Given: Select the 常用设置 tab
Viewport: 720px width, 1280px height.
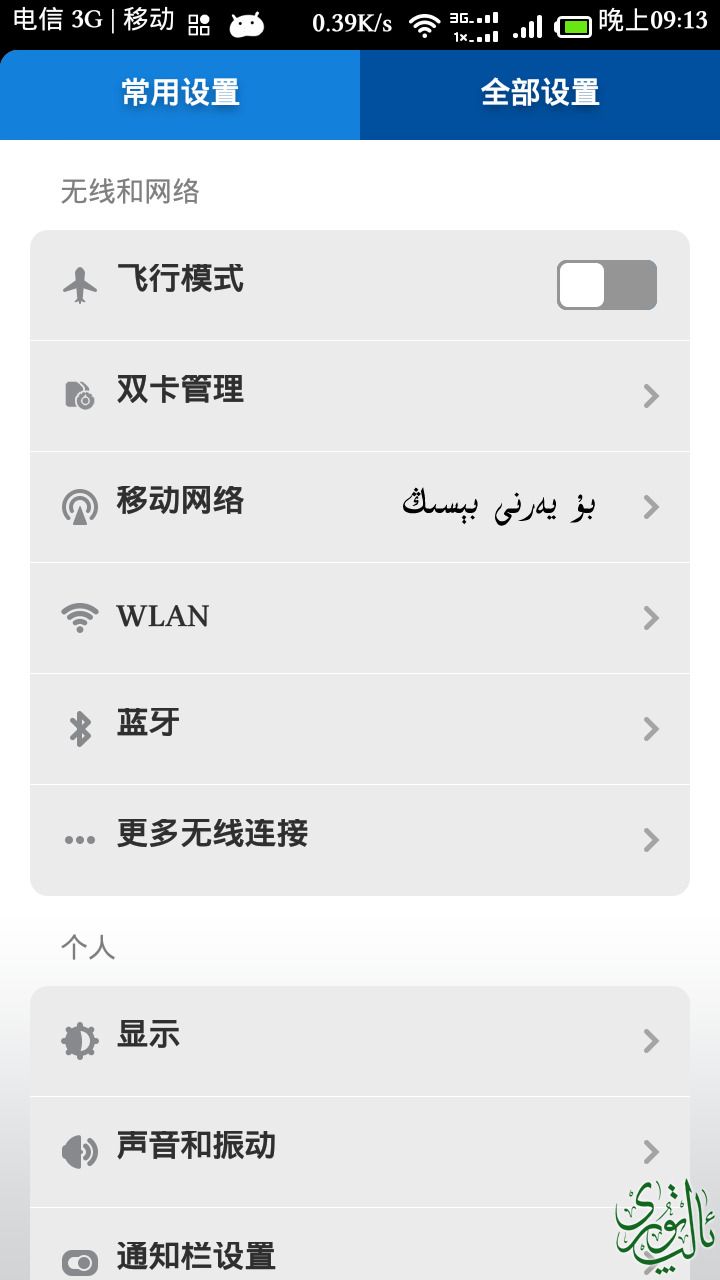Looking at the screenshot, I should [180, 94].
